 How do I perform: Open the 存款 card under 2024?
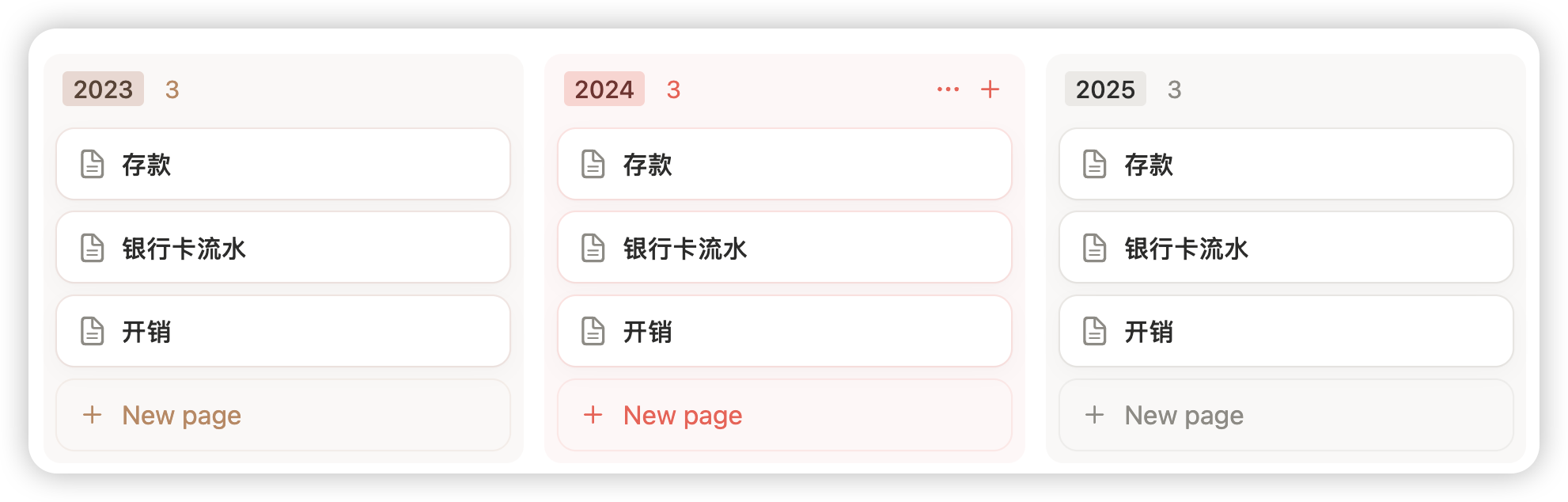point(784,165)
